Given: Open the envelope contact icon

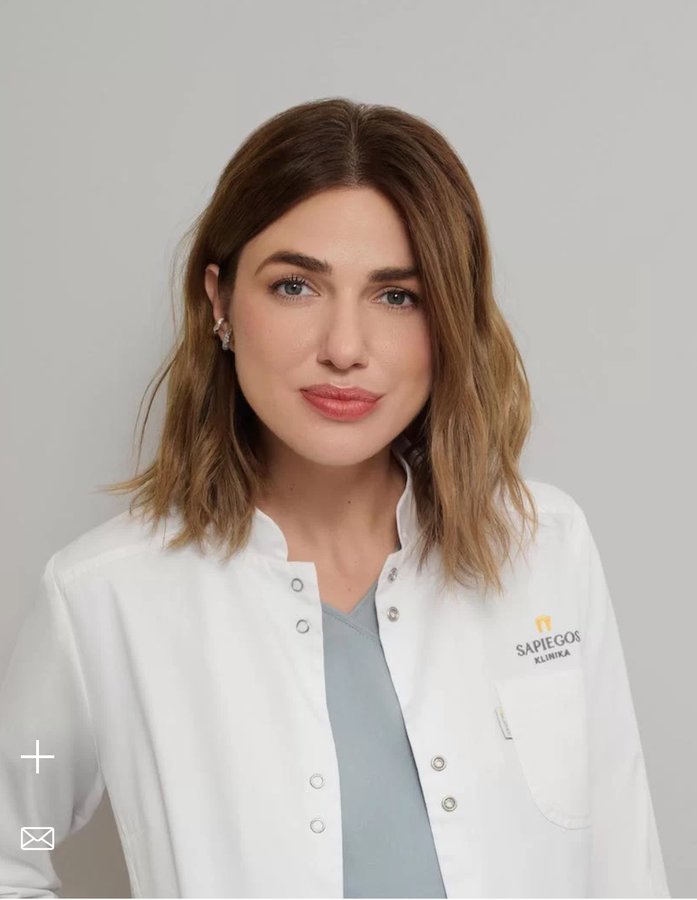Looking at the screenshot, I should point(37,838).
